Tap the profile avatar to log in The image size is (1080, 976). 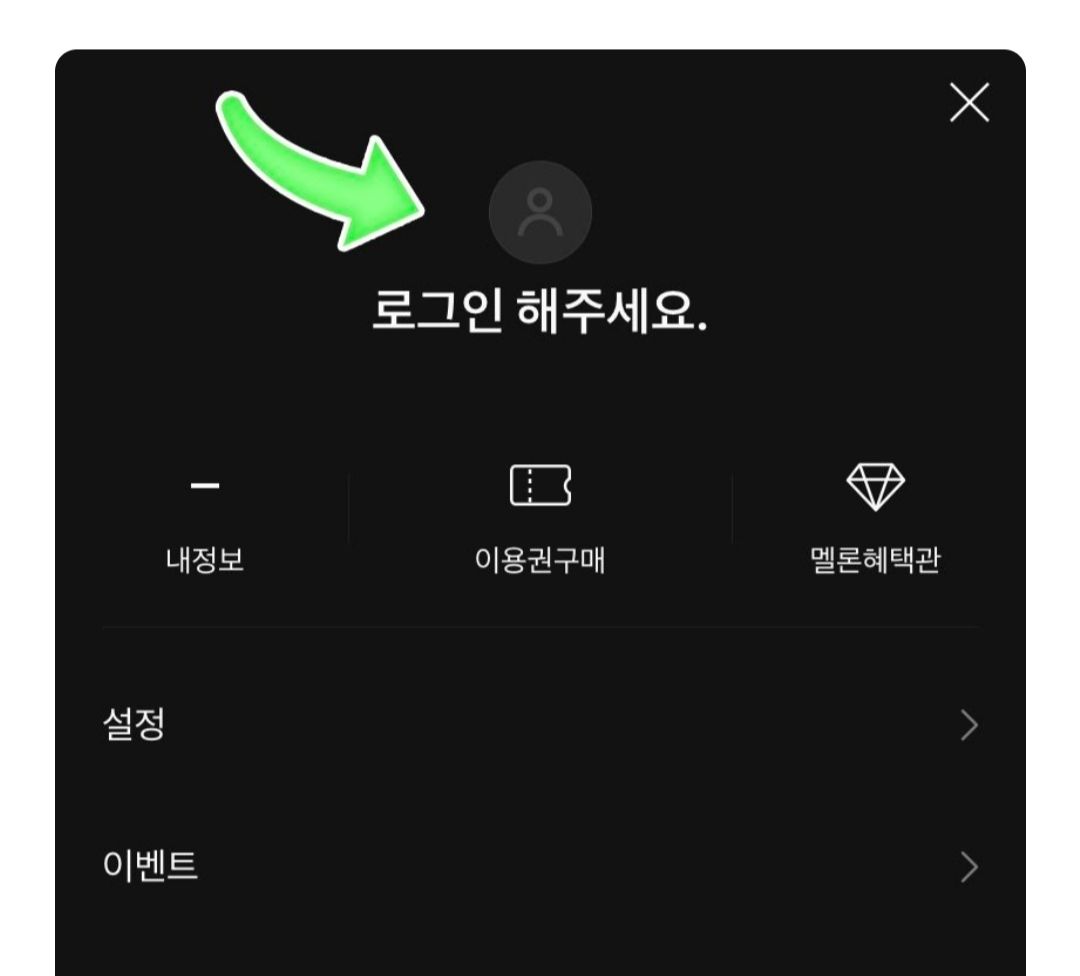click(x=540, y=213)
